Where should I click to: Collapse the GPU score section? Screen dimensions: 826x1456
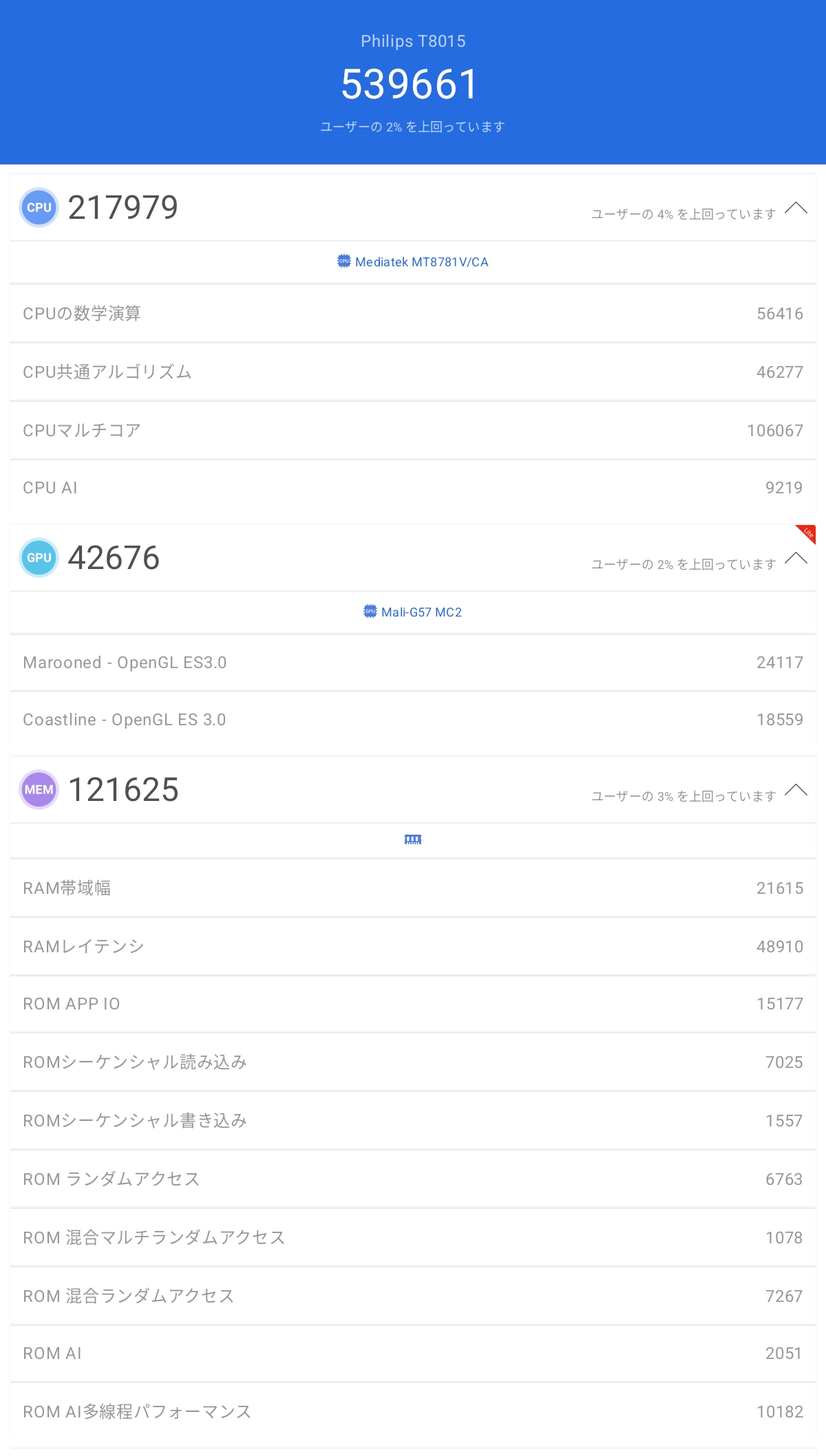click(x=796, y=558)
